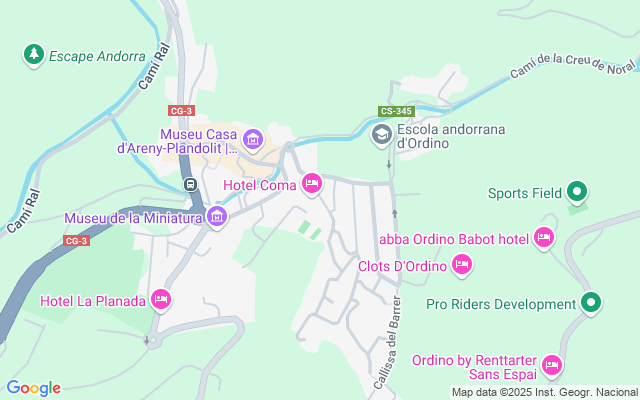Image resolution: width=640 pixels, height=400 pixels.
Task: Select the Escape Andorra park marker
Action: pos(33,53)
